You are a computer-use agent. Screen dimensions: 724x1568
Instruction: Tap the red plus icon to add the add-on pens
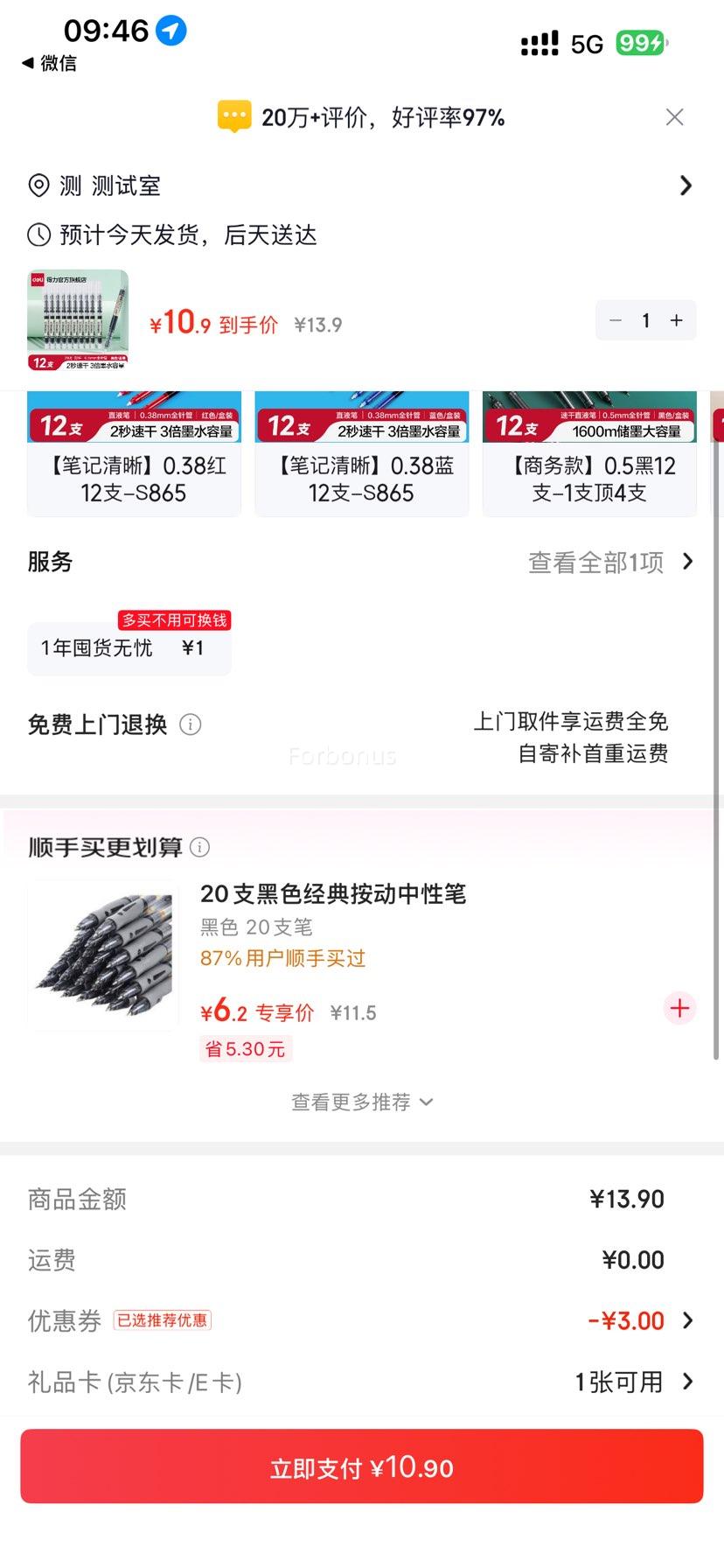(x=679, y=1008)
